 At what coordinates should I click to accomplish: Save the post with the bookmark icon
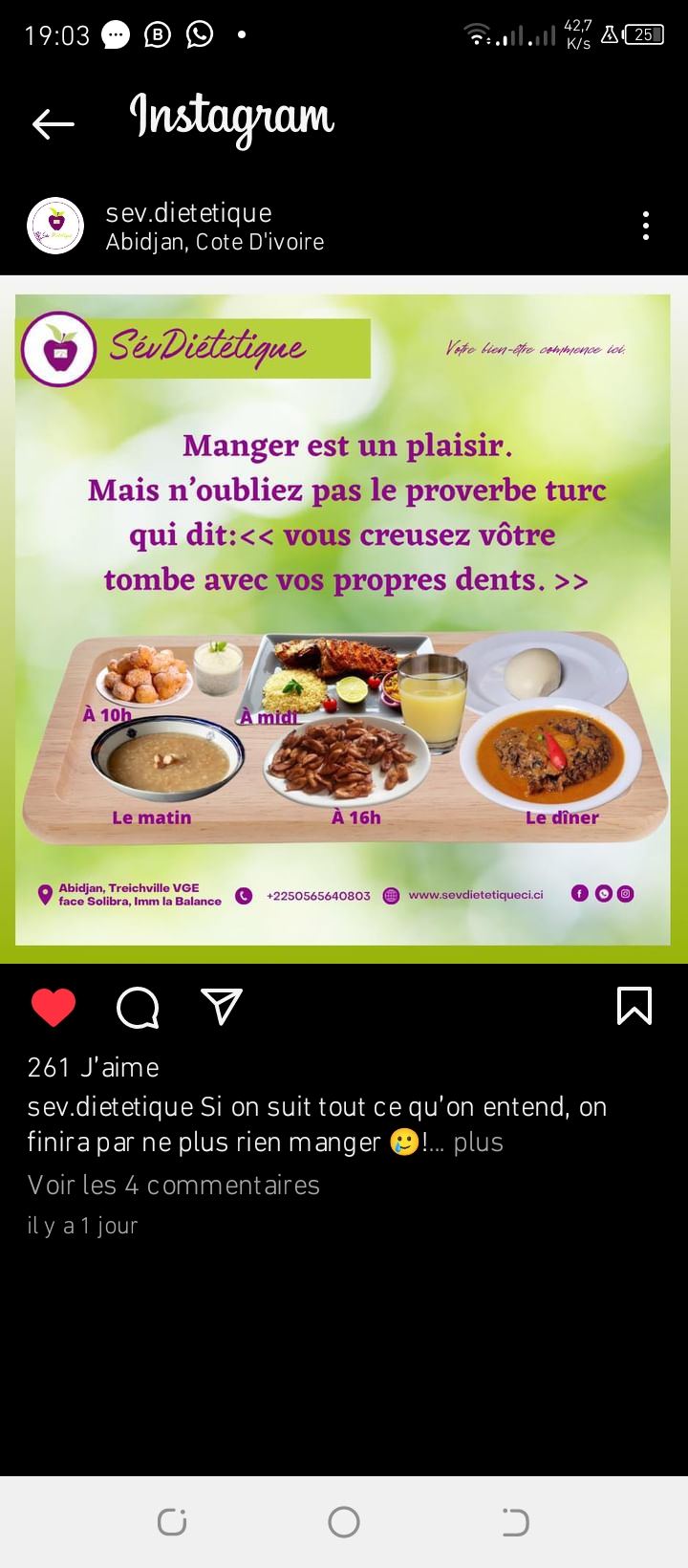pyautogui.click(x=634, y=1007)
